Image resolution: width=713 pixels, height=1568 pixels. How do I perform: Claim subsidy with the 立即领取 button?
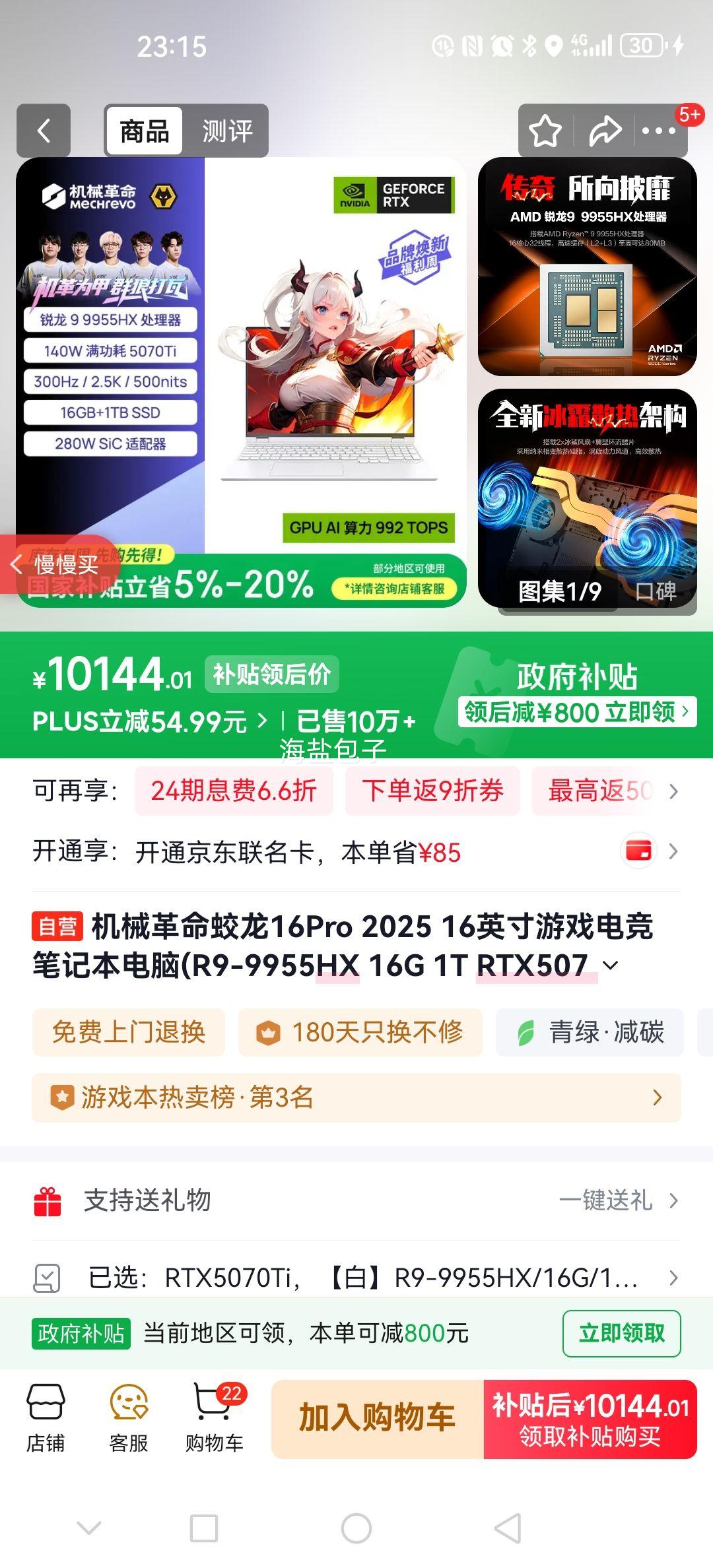point(621,1332)
